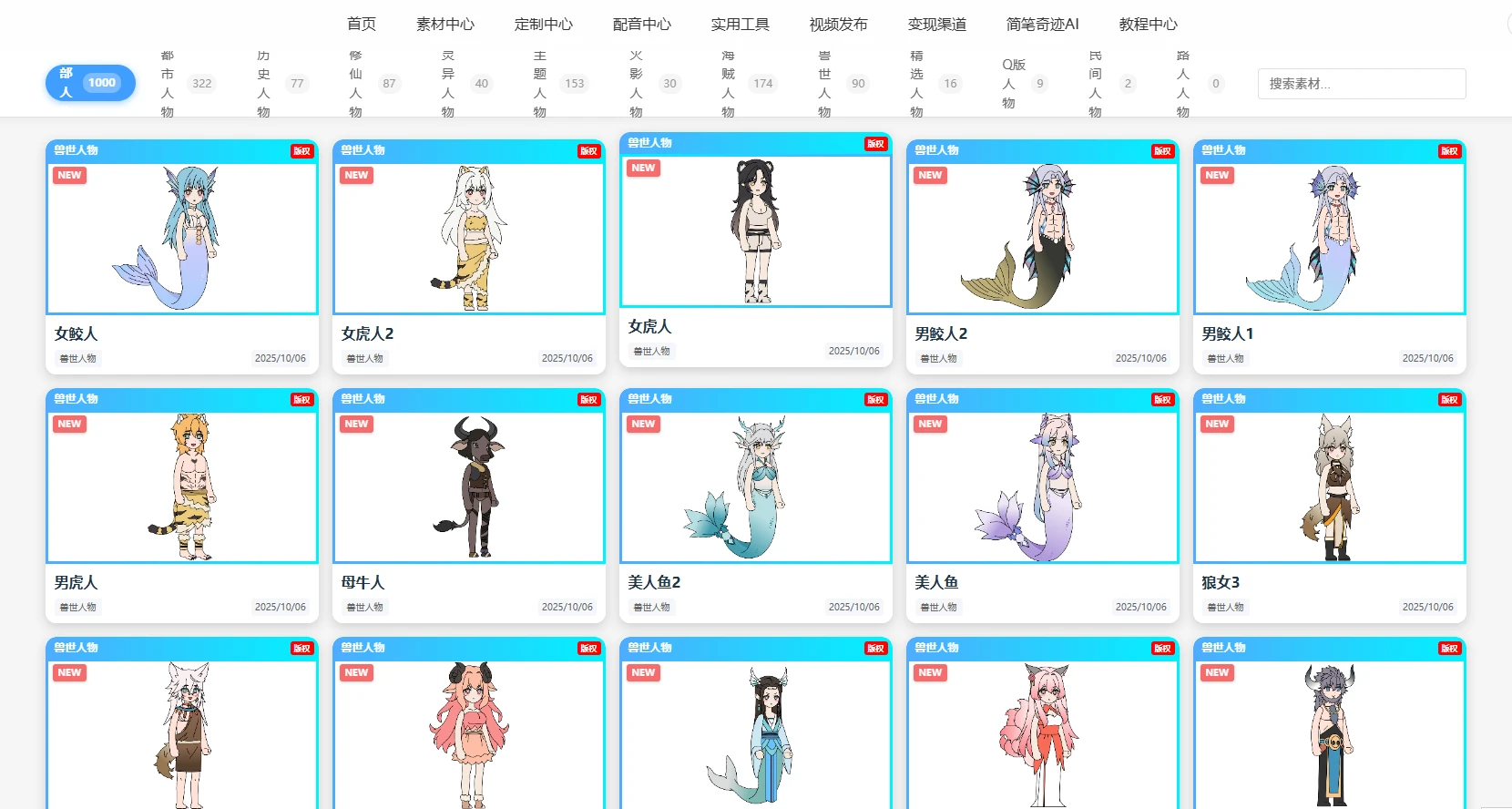Image resolution: width=1512 pixels, height=809 pixels.
Task: Open the 实用工具 section
Action: pos(740,25)
